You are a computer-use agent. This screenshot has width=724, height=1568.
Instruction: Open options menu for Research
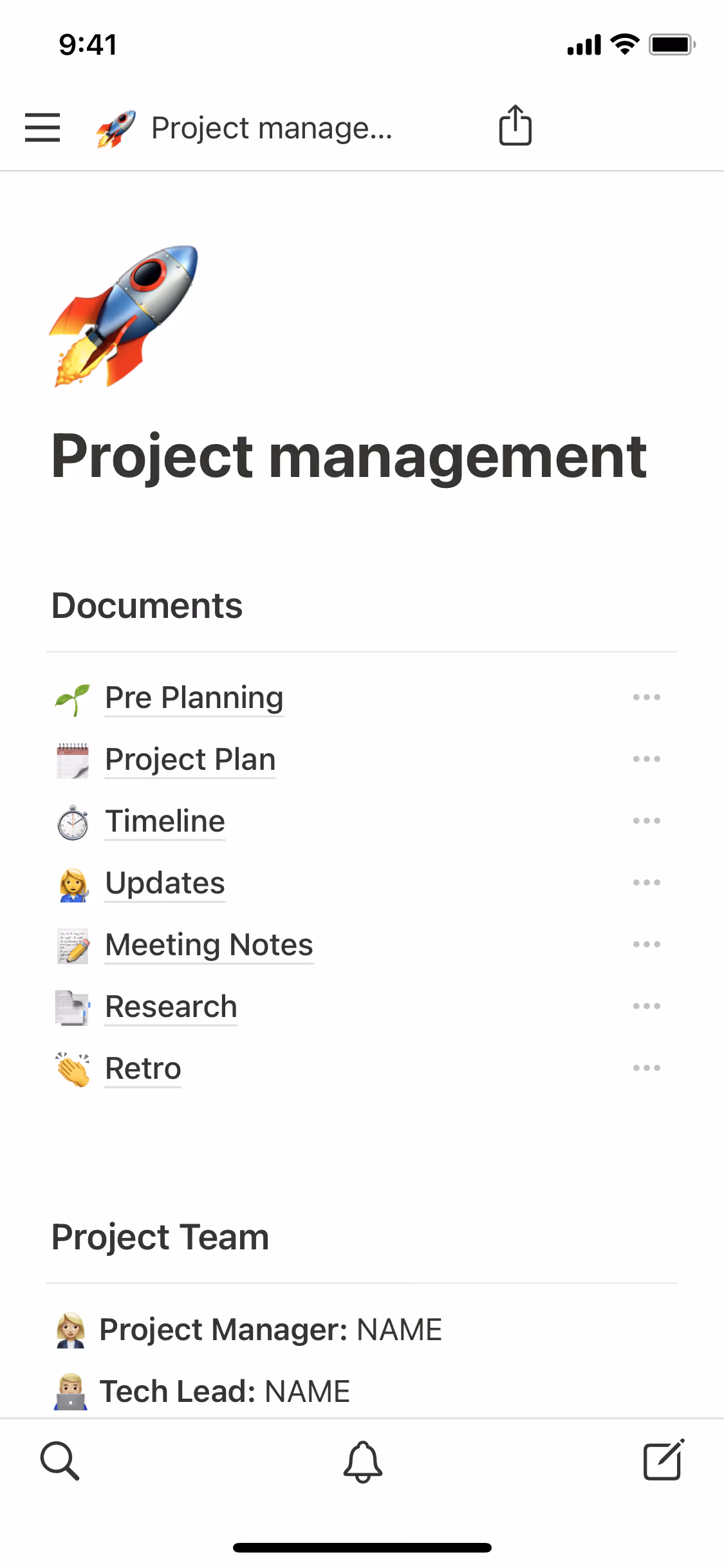[646, 1005]
